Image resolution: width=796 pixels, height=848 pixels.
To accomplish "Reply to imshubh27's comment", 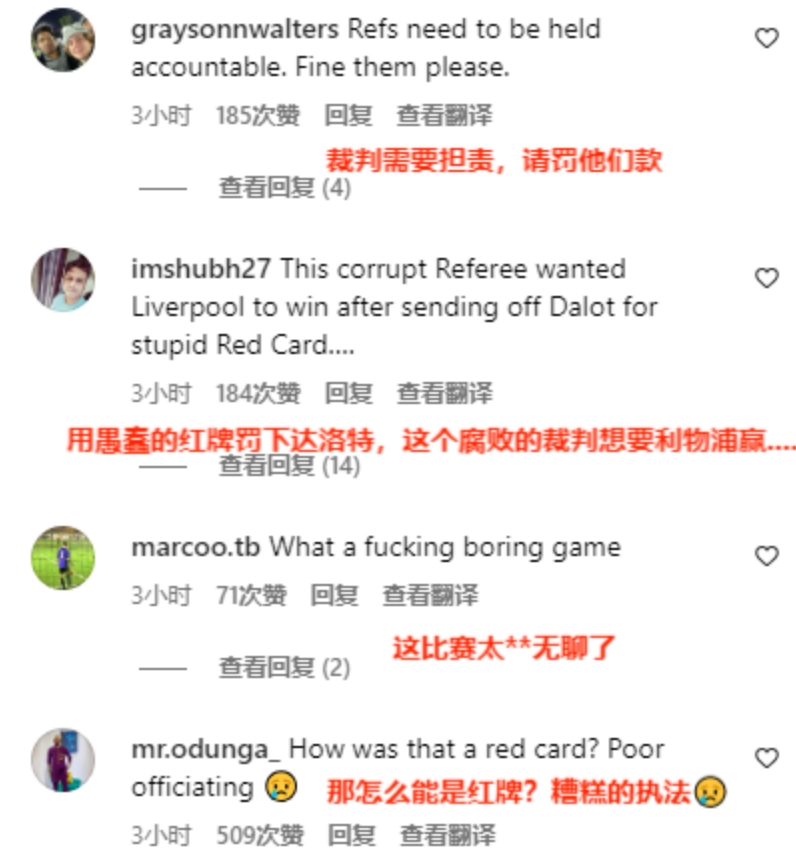I will [x=348, y=394].
